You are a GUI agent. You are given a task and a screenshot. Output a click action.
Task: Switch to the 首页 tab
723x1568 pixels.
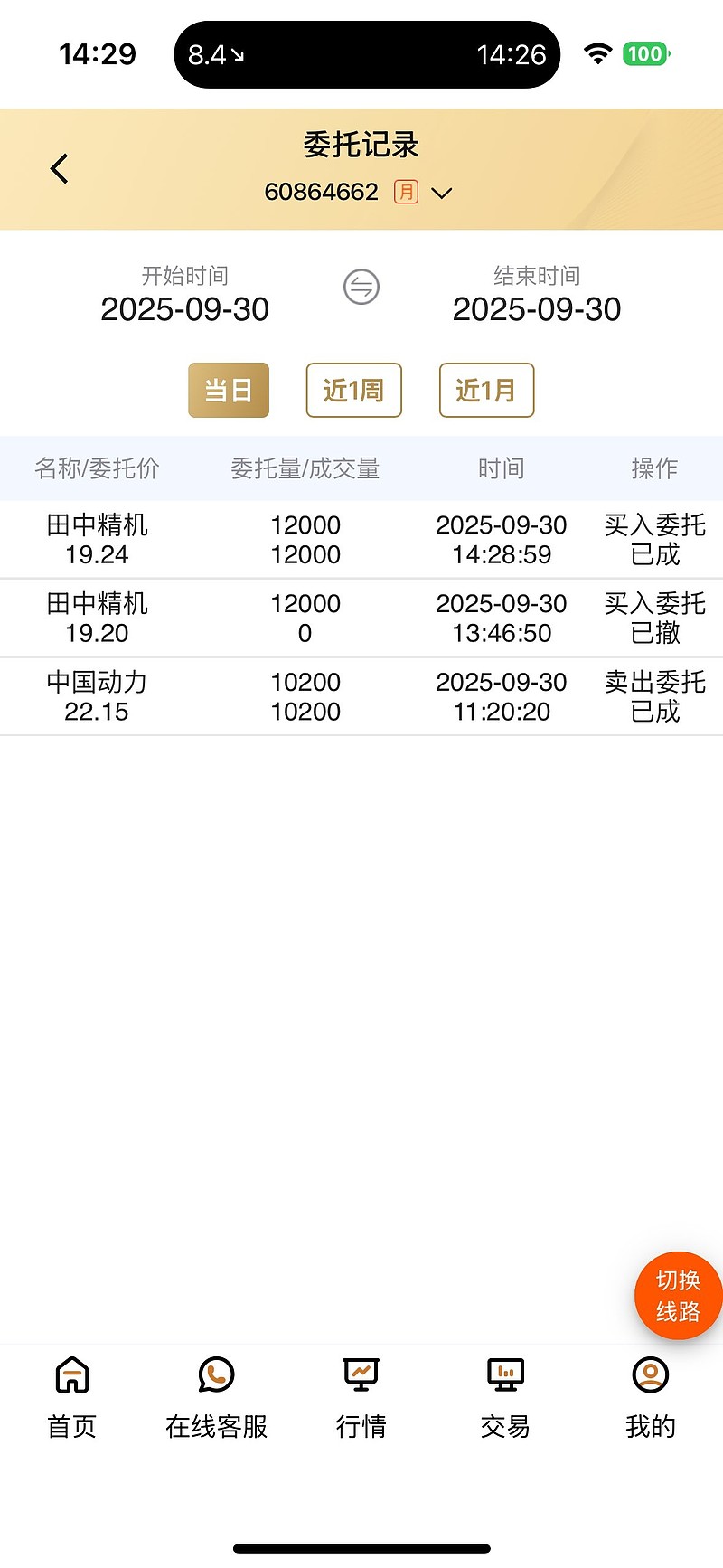click(x=72, y=1398)
